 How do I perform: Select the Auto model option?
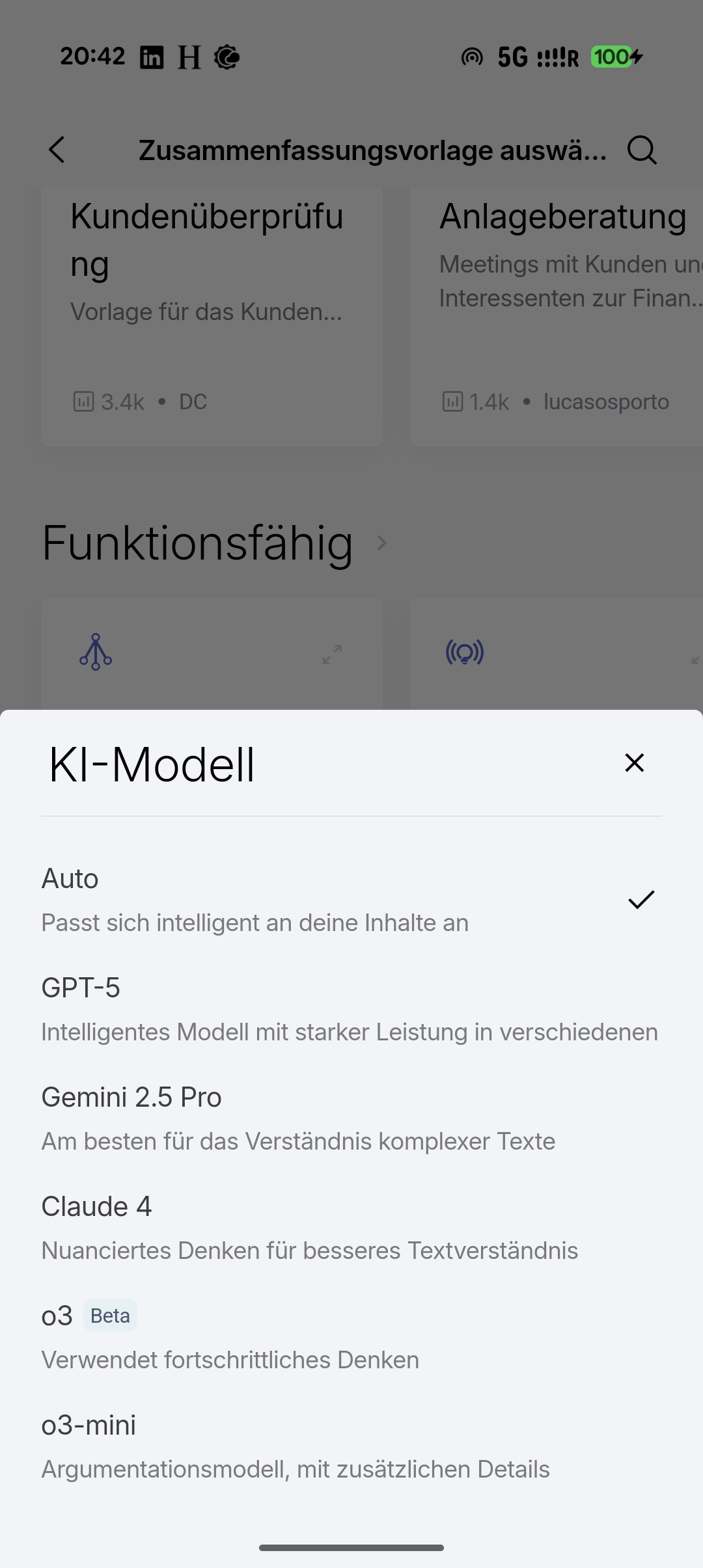[x=351, y=900]
